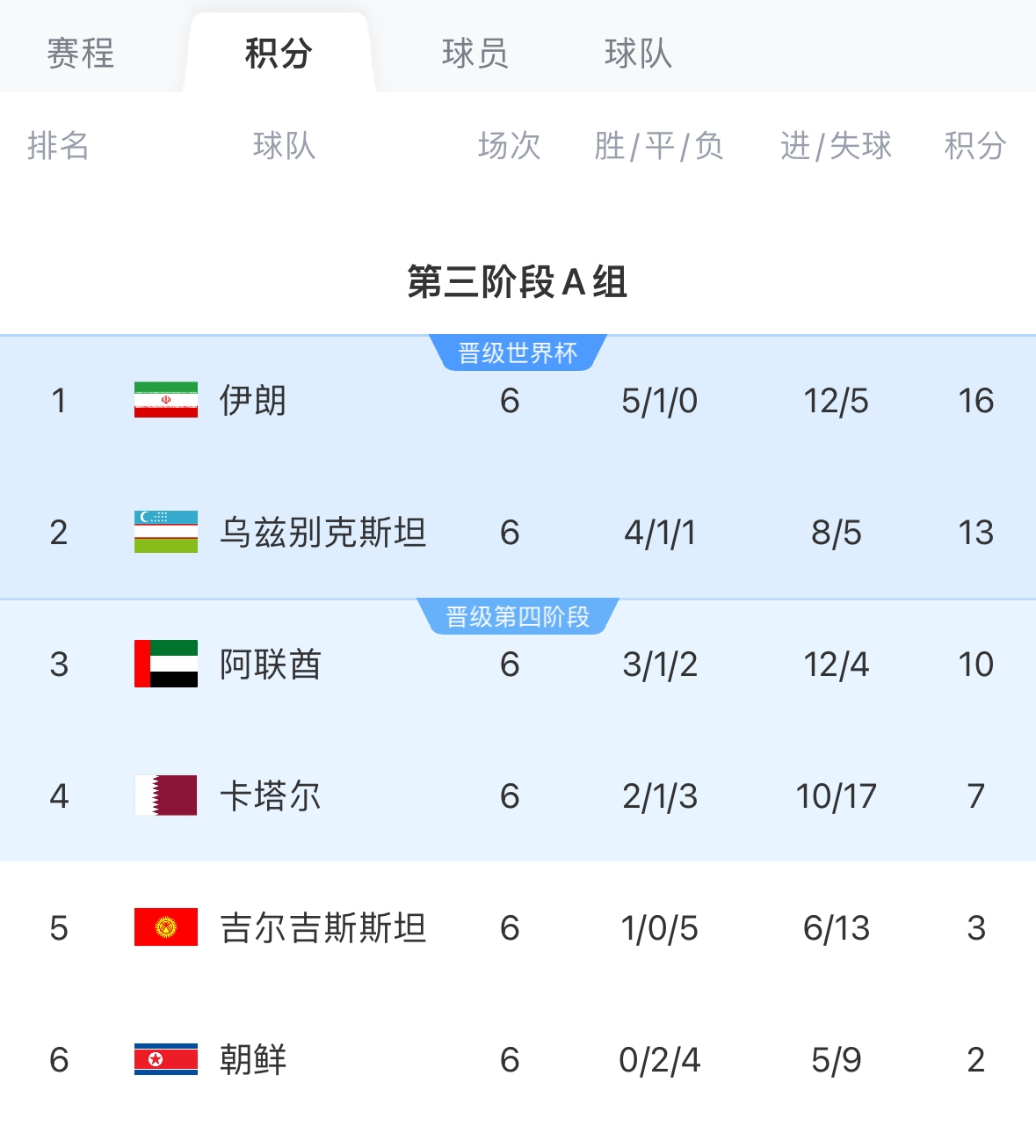
Task: Switch to the 球队 tab
Action: click(x=638, y=54)
